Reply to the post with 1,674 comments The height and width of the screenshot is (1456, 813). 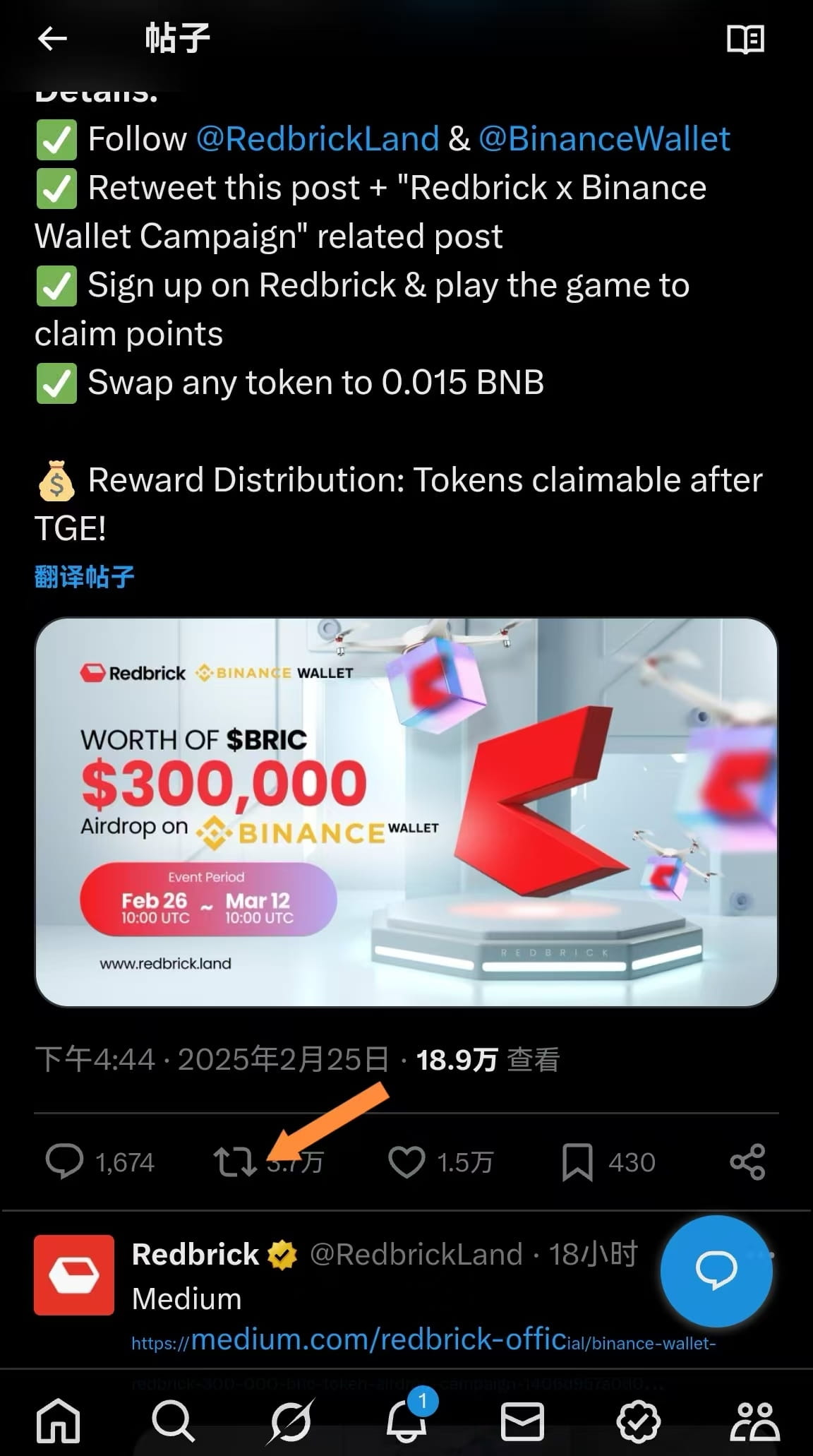pyautogui.click(x=65, y=1162)
